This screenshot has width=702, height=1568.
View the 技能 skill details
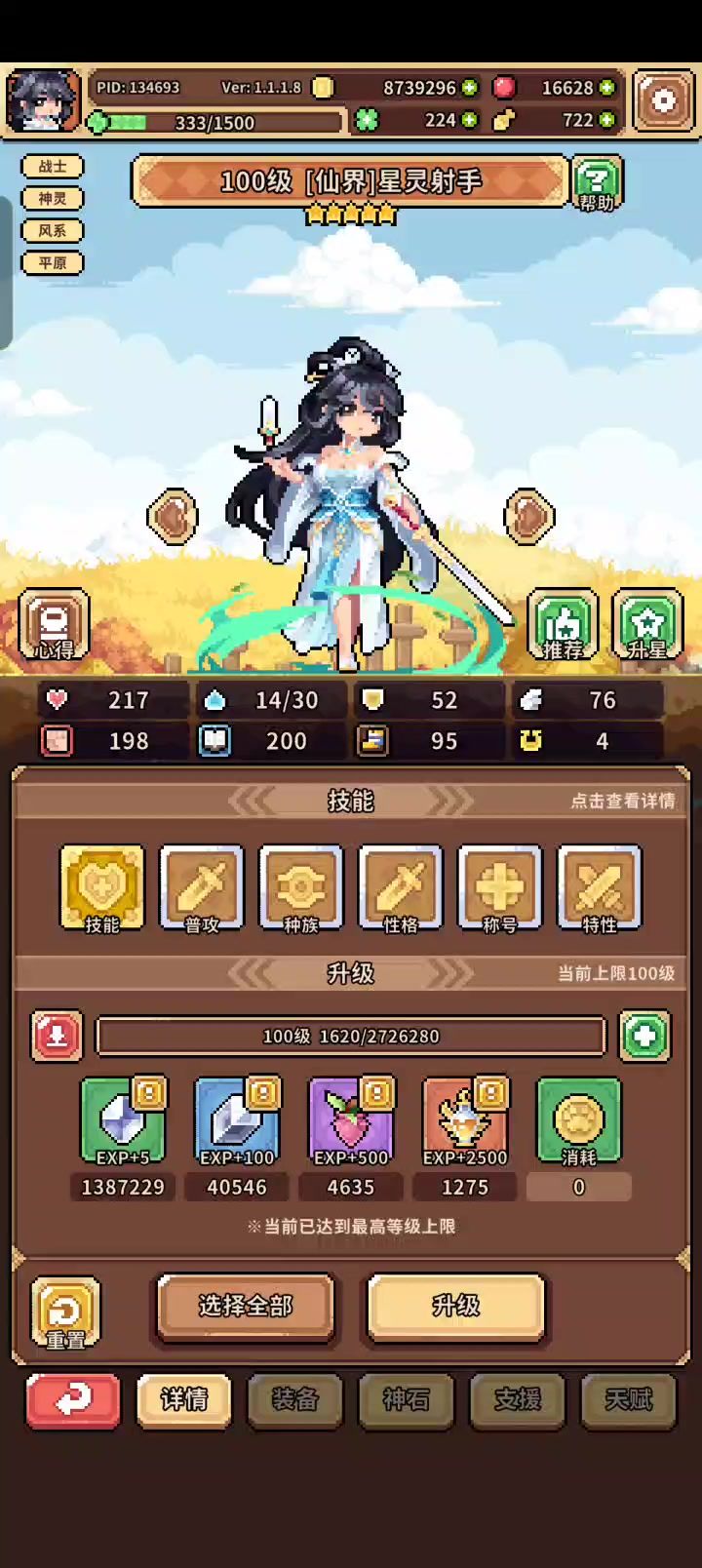pyautogui.click(x=102, y=888)
